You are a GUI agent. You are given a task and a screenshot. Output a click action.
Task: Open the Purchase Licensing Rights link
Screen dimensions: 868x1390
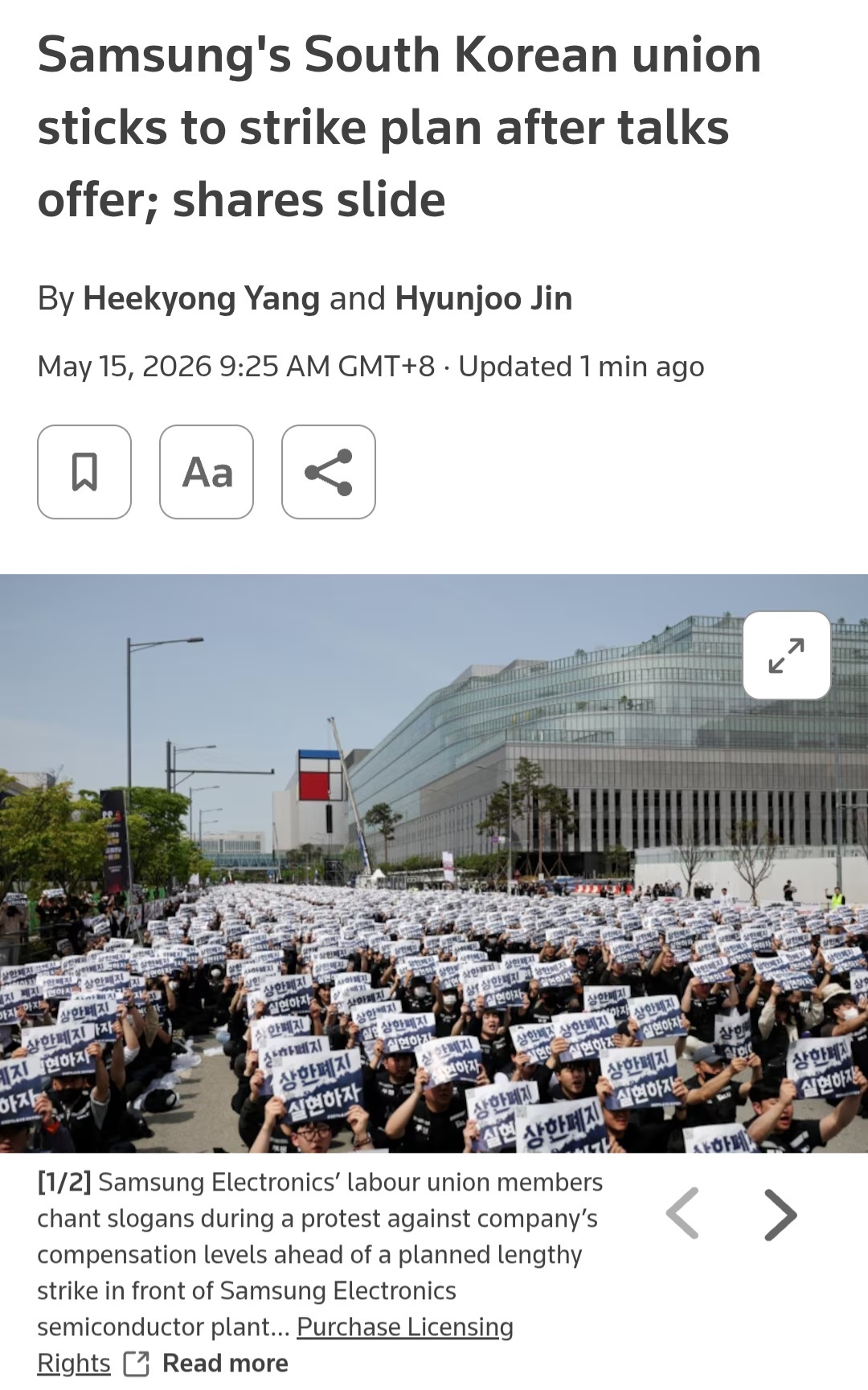(x=405, y=1326)
